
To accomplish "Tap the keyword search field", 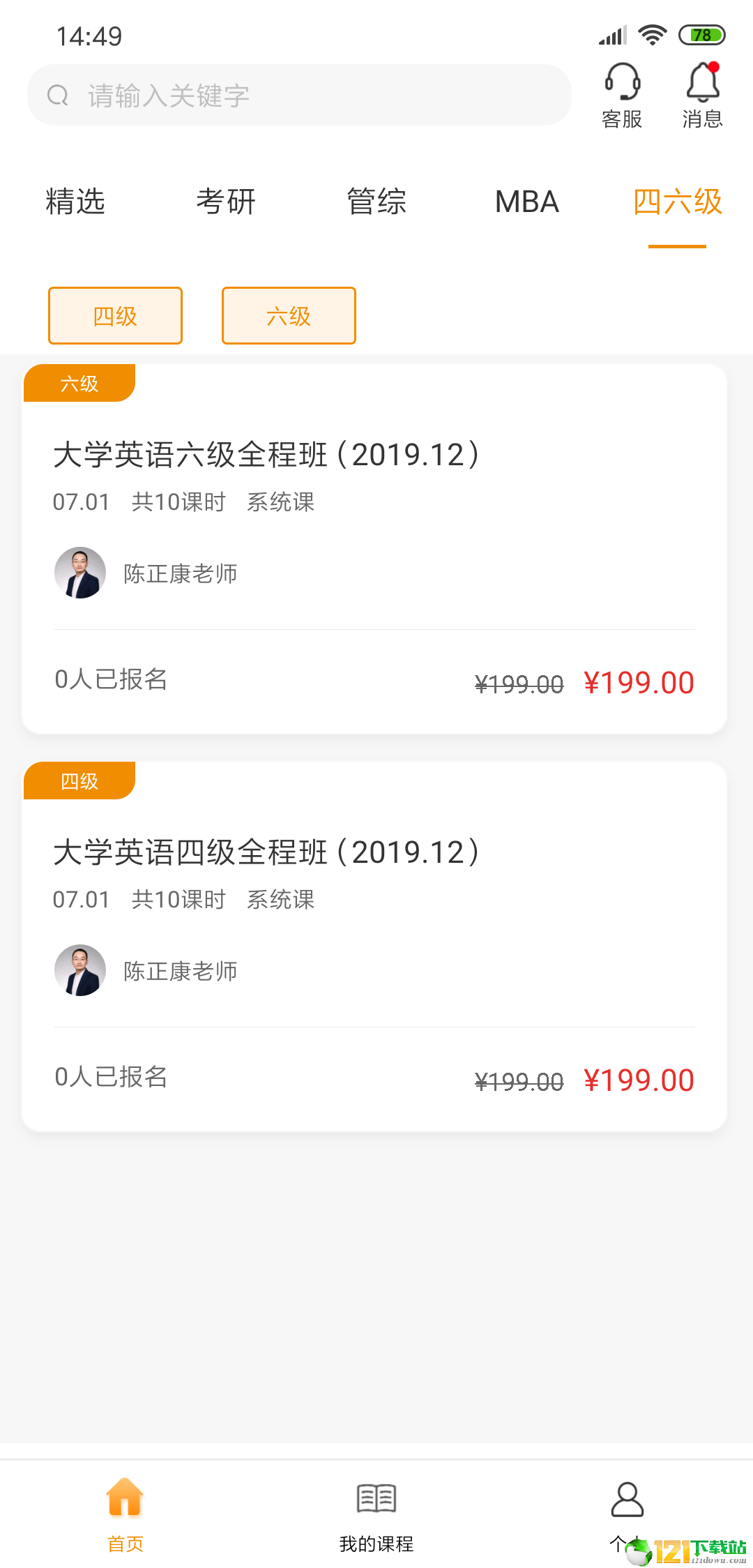I will pyautogui.click(x=299, y=95).
